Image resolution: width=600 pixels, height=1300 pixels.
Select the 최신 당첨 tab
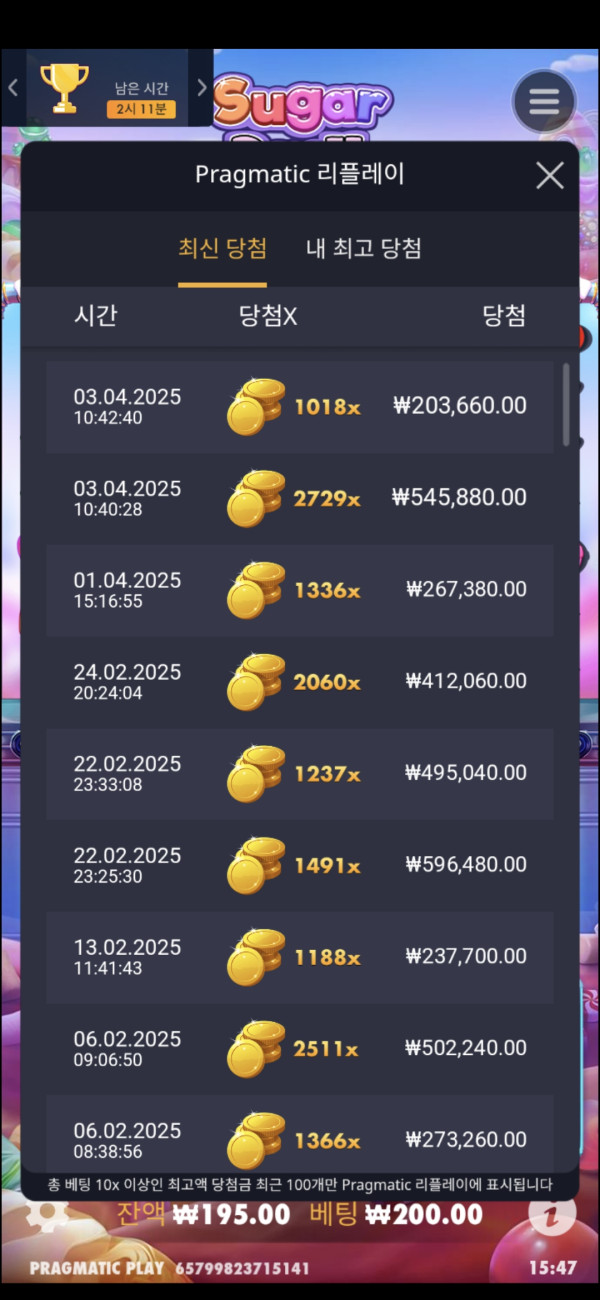[222, 249]
